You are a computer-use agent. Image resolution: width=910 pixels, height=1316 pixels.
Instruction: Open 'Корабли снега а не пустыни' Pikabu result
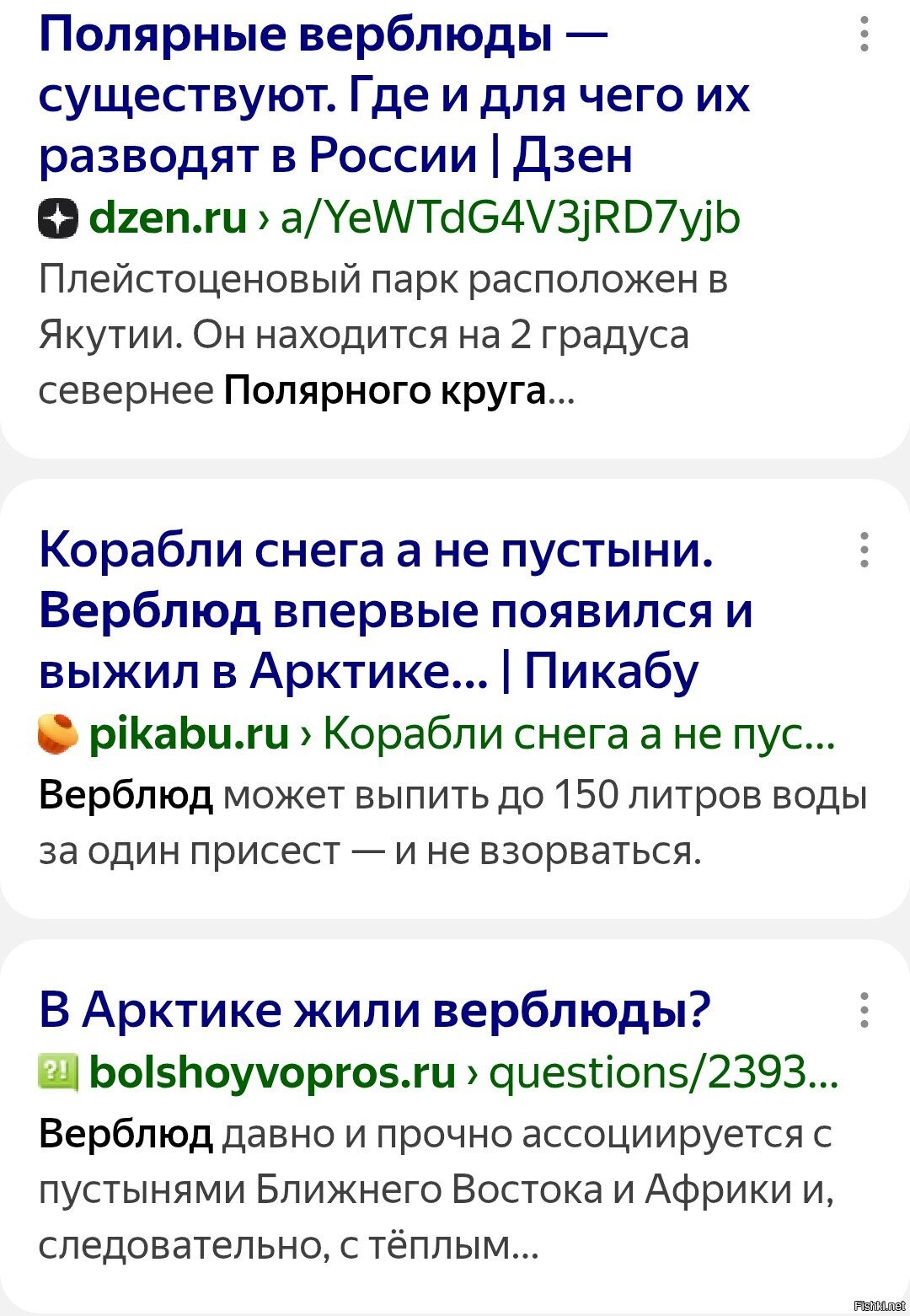pyautogui.click(x=395, y=610)
